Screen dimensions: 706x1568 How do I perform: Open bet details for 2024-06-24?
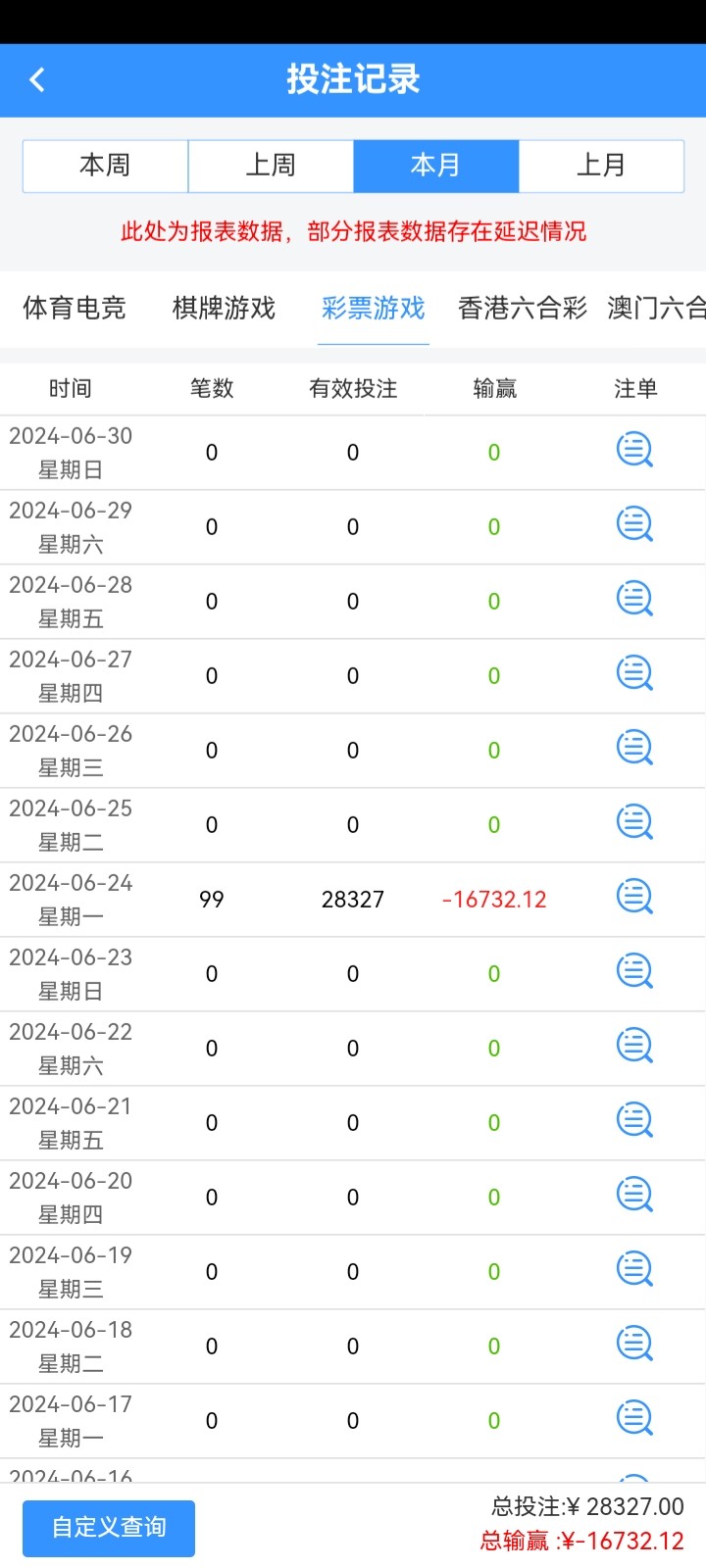634,897
